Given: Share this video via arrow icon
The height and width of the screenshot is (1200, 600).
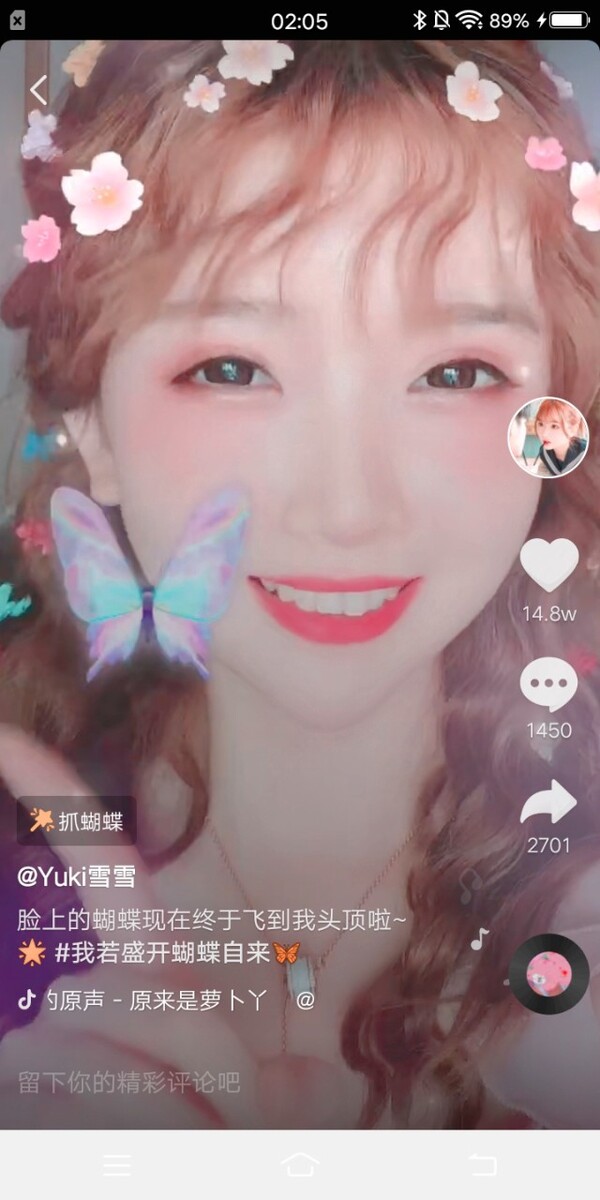Looking at the screenshot, I should coord(548,802).
